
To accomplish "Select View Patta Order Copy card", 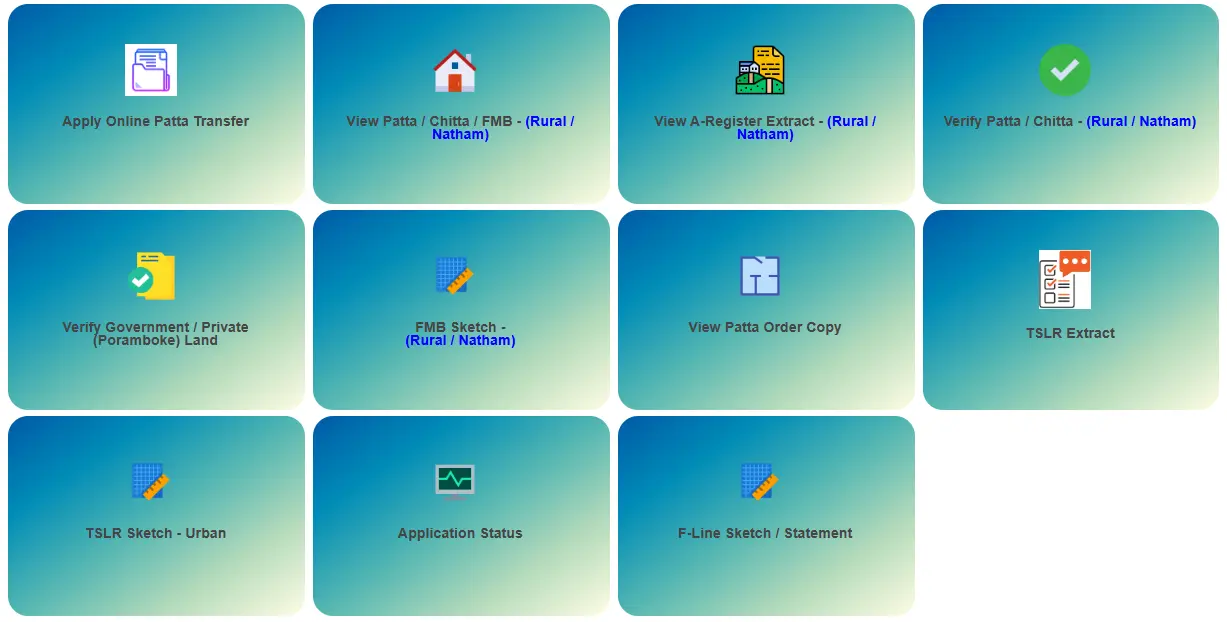I will click(765, 310).
